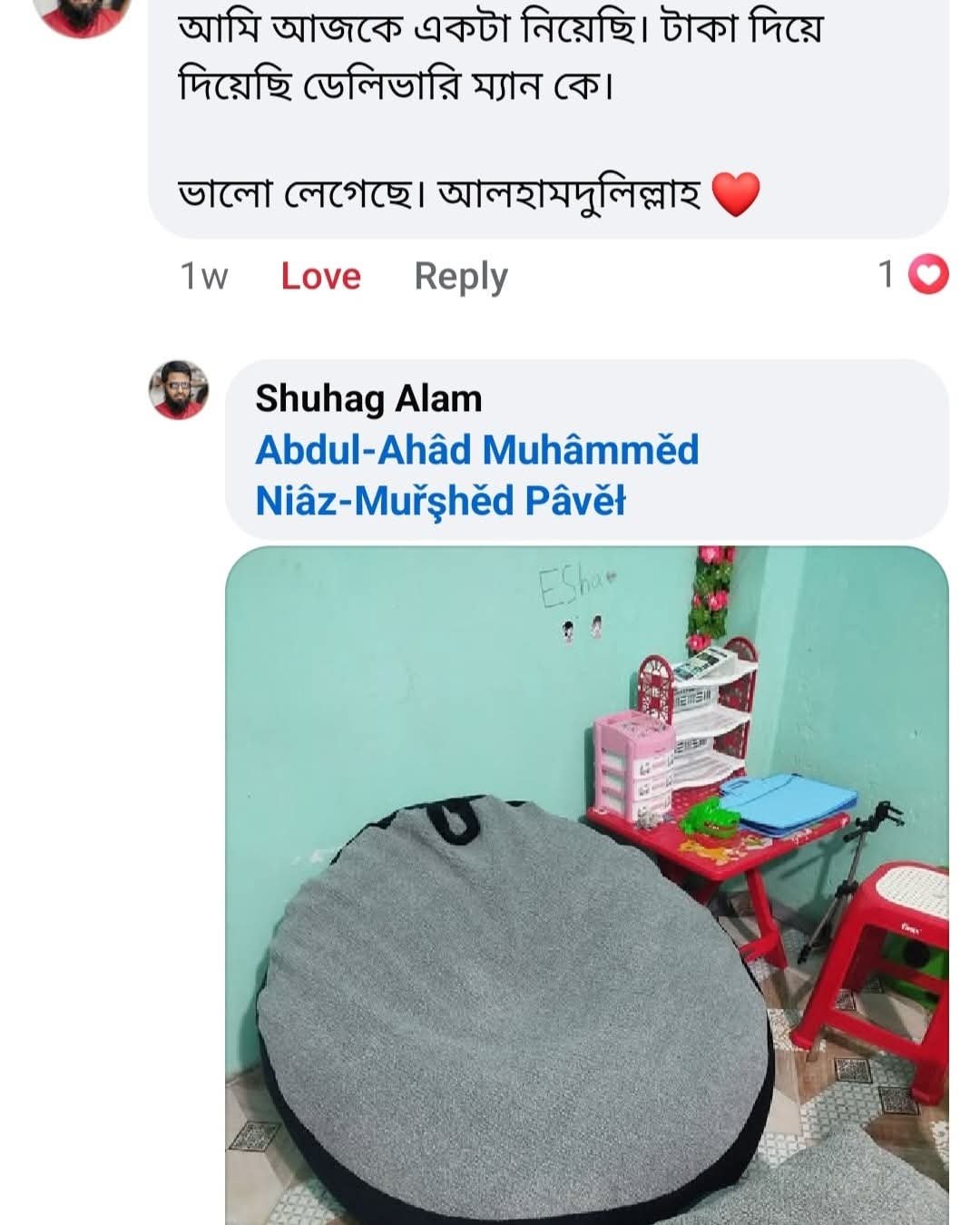Open tagged profile Niâz-Muřşhěd Pâvěł

(440, 501)
